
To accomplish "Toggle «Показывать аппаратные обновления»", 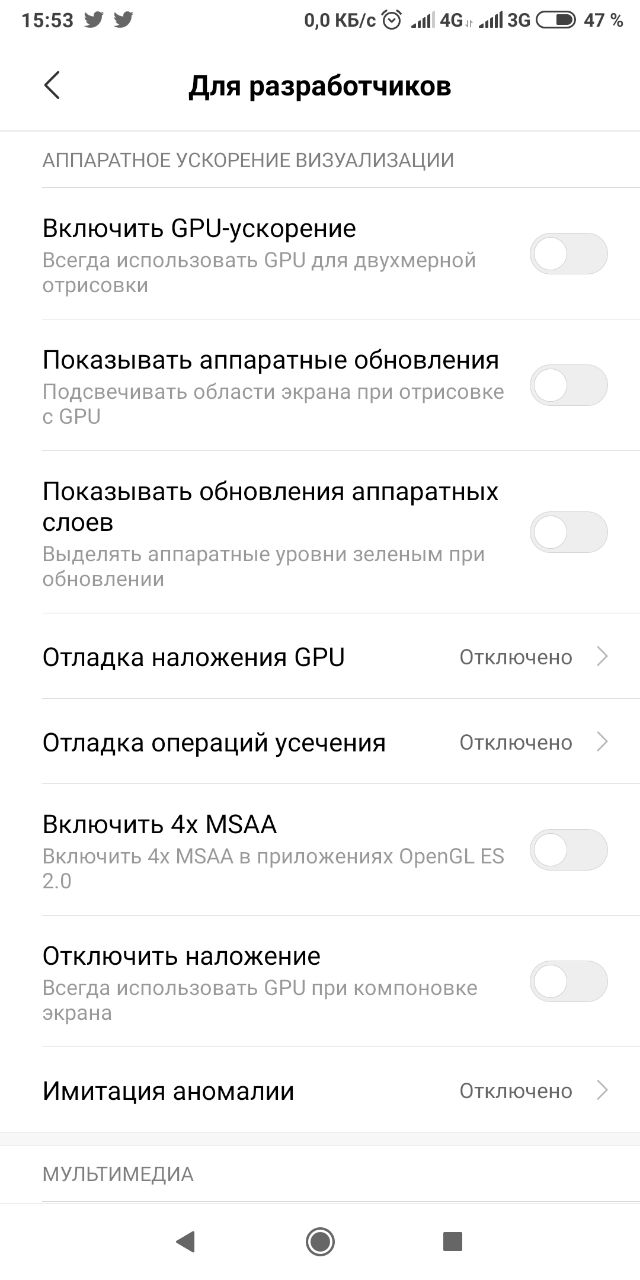I will pyautogui.click(x=569, y=385).
